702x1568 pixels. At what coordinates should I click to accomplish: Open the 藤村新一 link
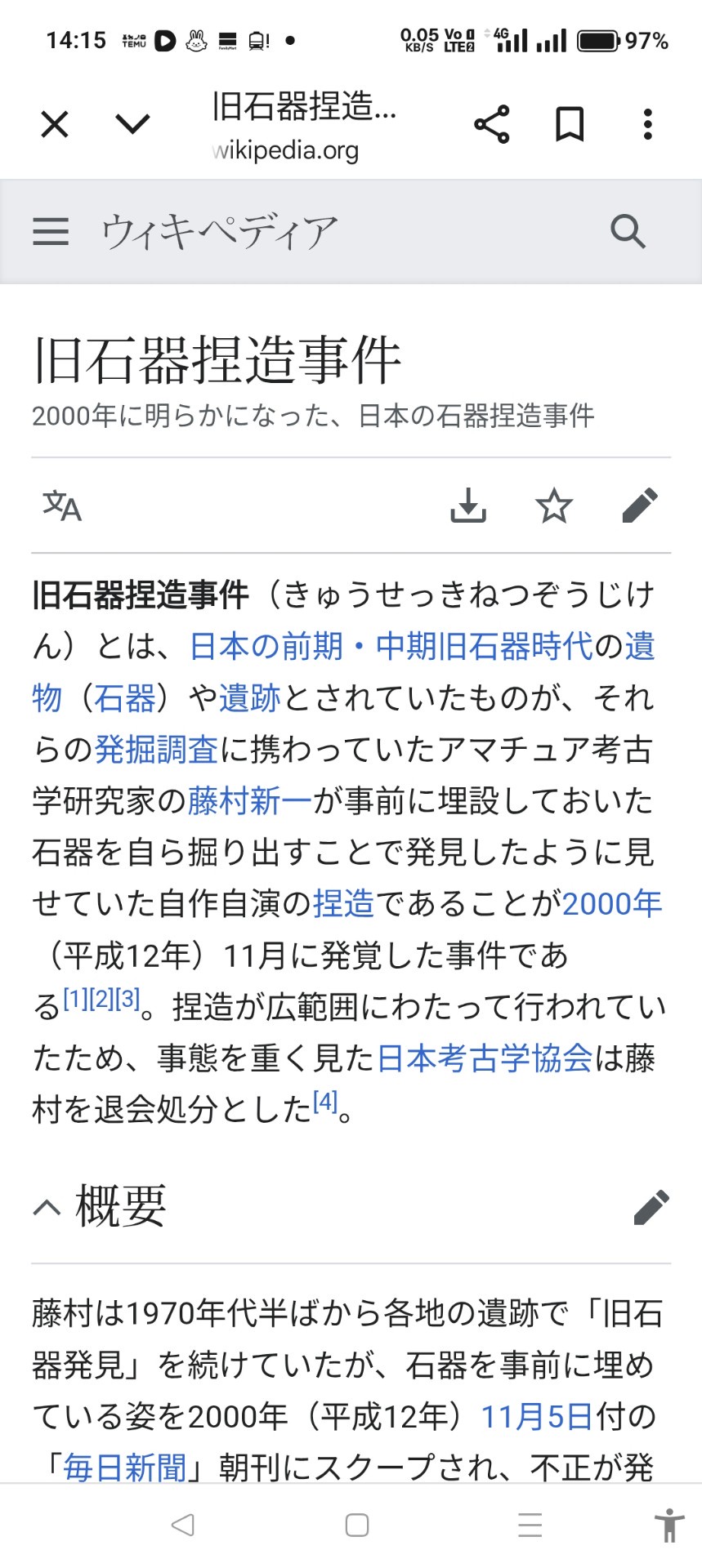pyautogui.click(x=249, y=800)
